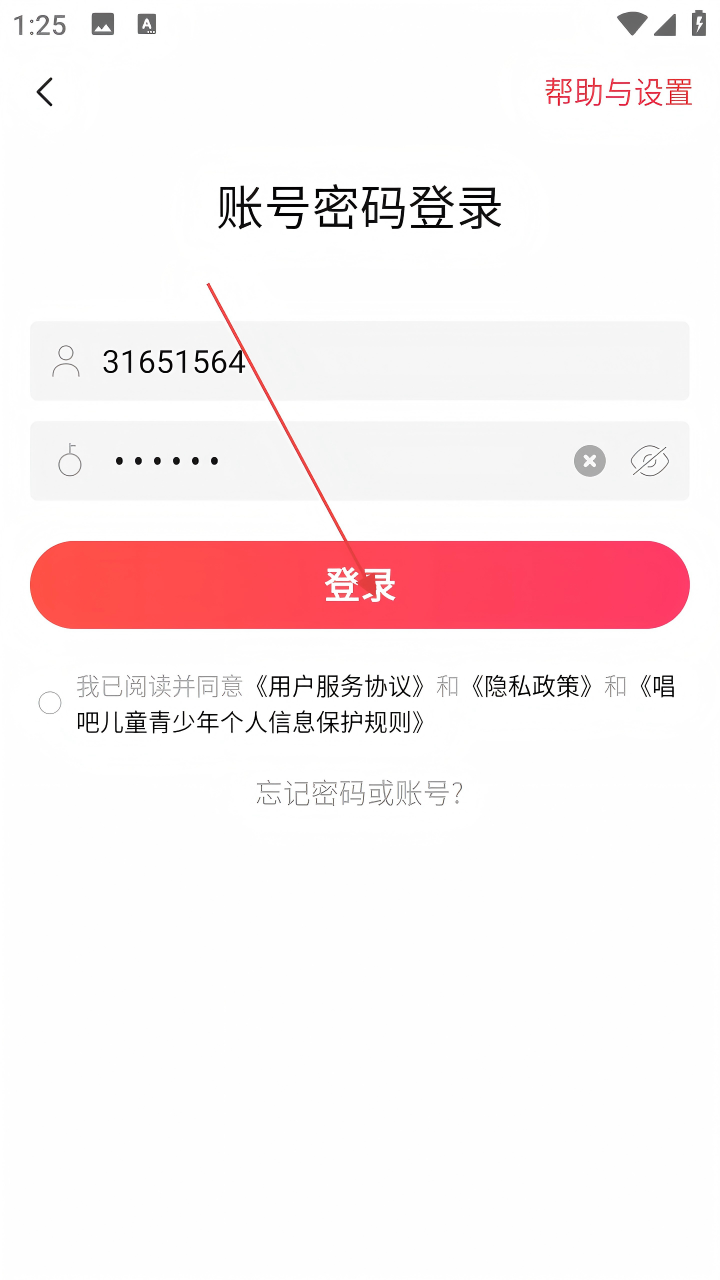Clear the entered password
The image size is (720, 1280).
590,461
